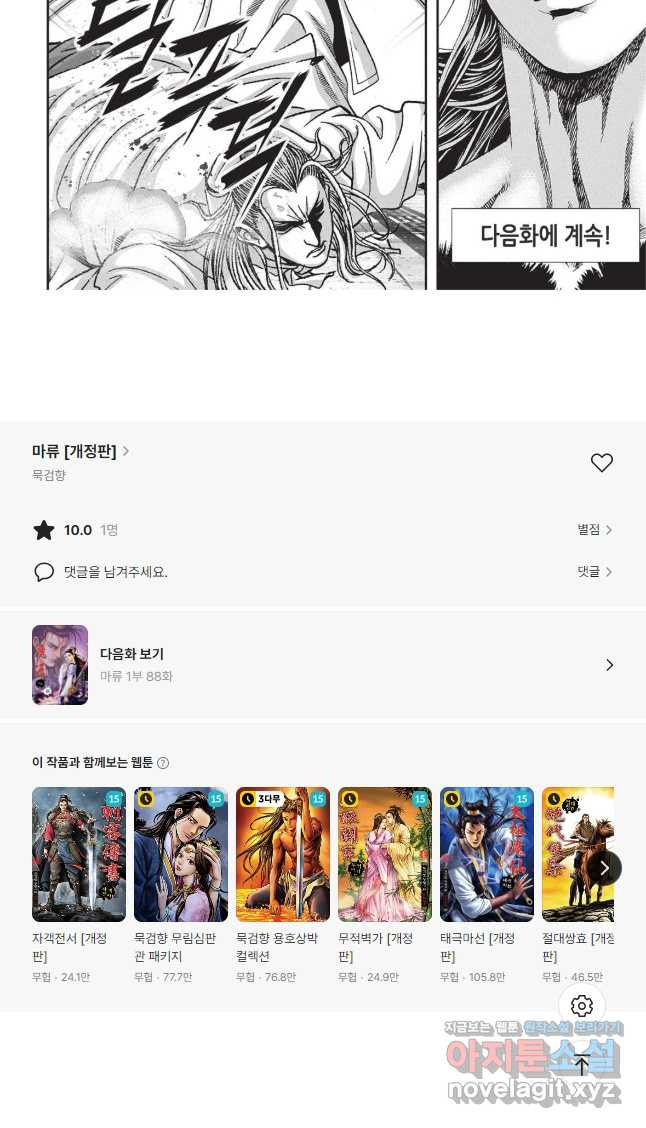Jump back to top of page
This screenshot has height=1128, width=646.
pos(582,1066)
